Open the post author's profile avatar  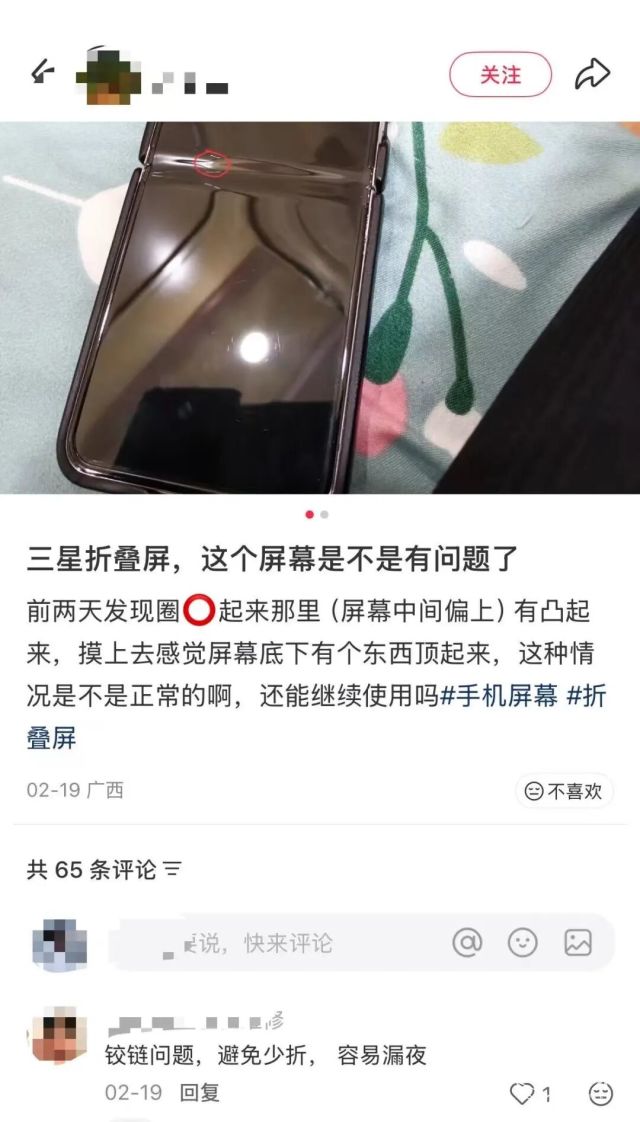106,73
